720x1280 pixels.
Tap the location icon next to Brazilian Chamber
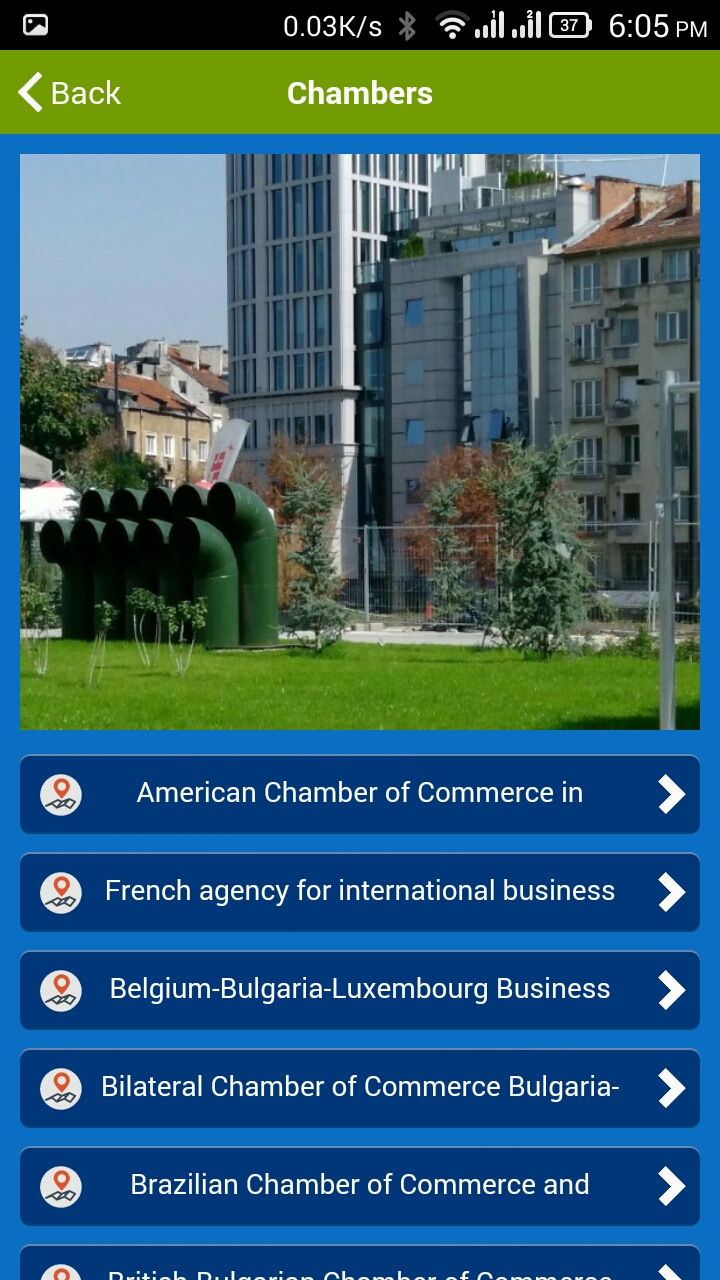(60, 1186)
